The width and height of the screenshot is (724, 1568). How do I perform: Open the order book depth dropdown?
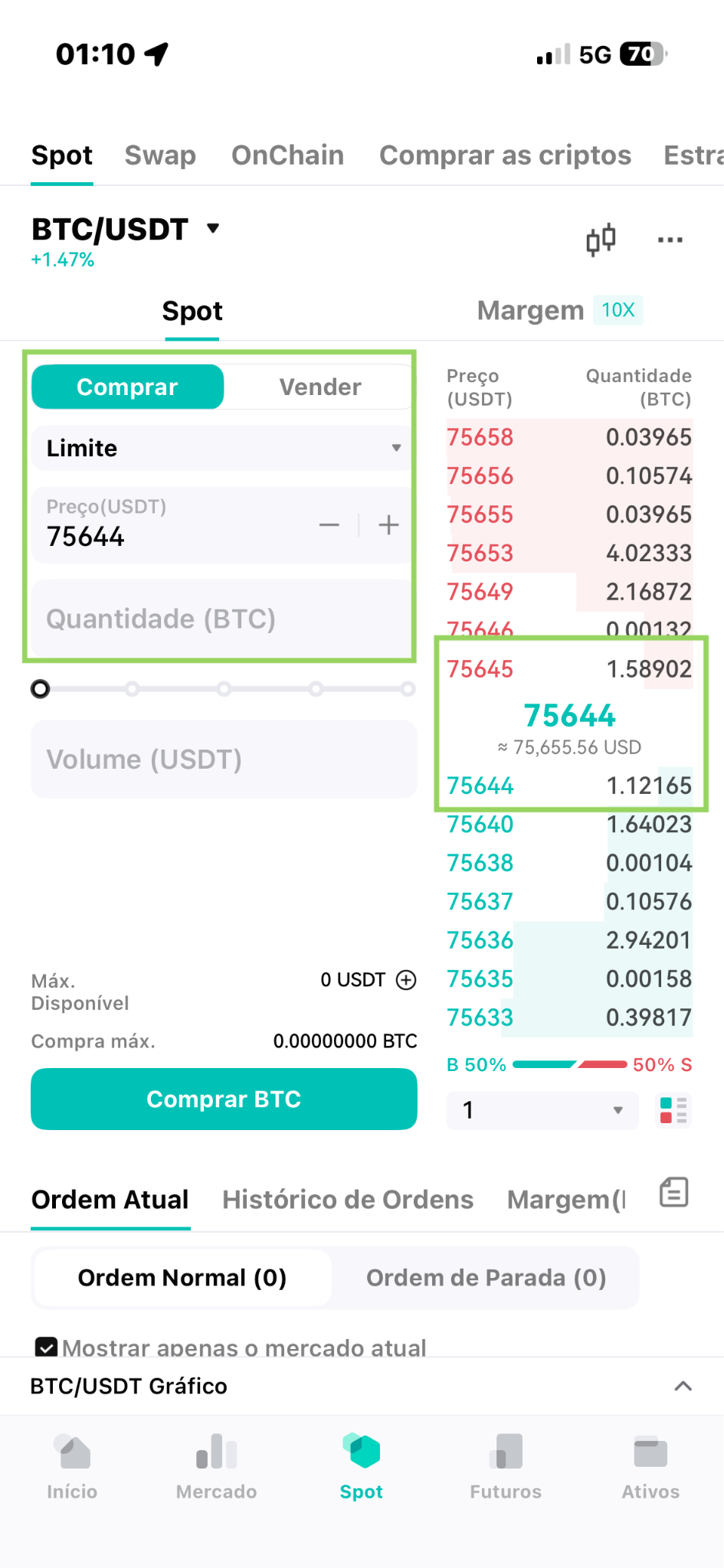pos(542,1110)
